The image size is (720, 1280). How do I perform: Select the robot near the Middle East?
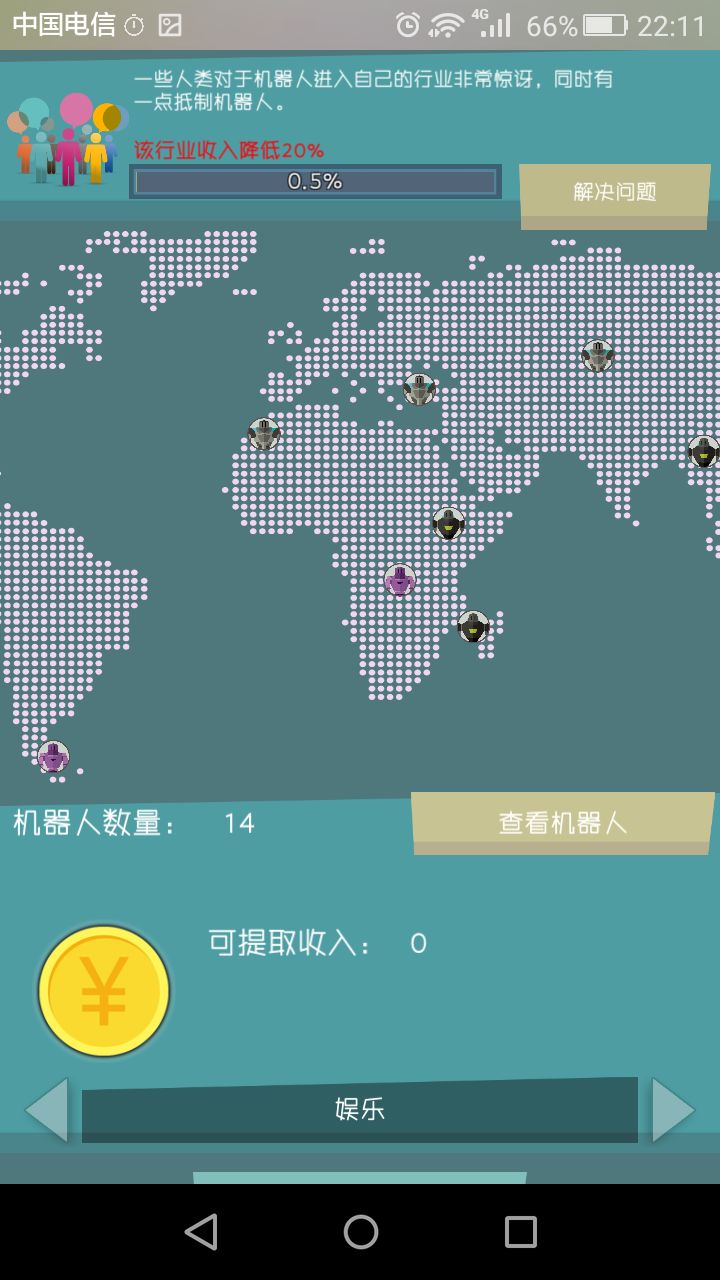(447, 522)
